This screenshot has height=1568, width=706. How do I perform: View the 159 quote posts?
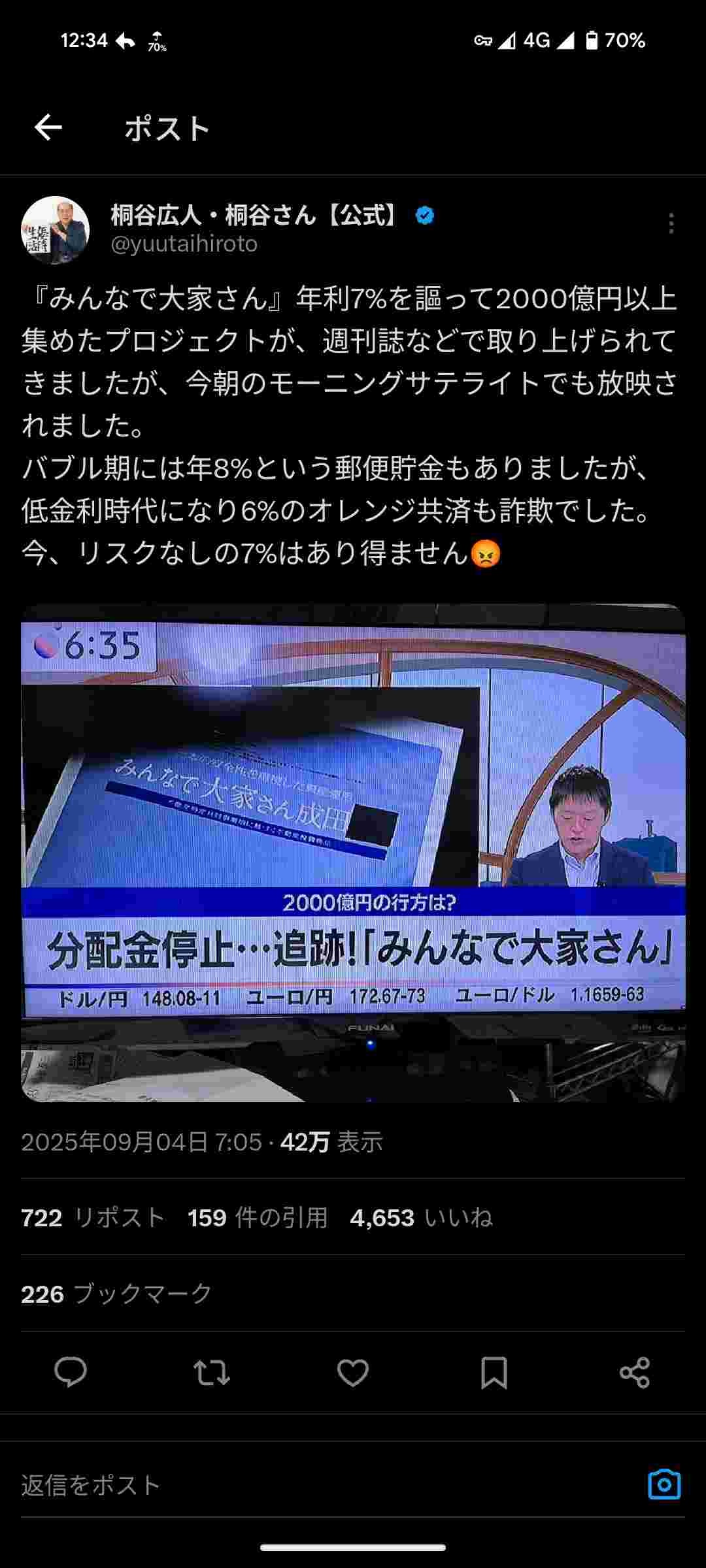pyautogui.click(x=258, y=1218)
